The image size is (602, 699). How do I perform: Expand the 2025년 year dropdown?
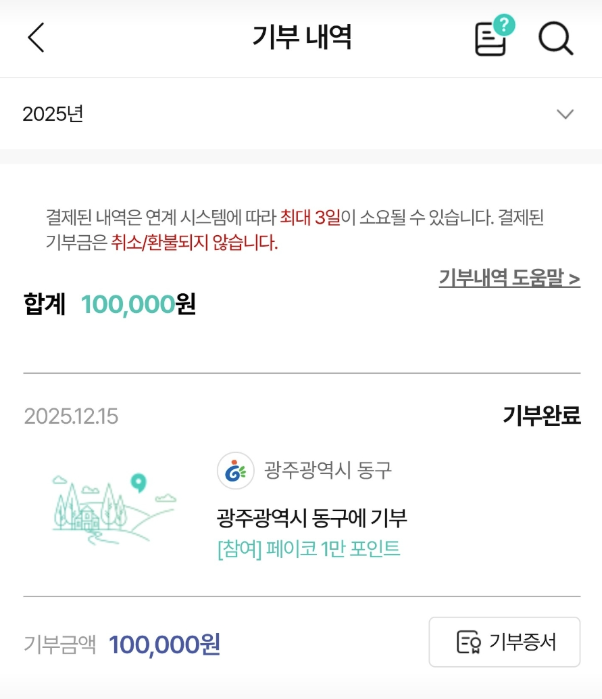tap(565, 114)
